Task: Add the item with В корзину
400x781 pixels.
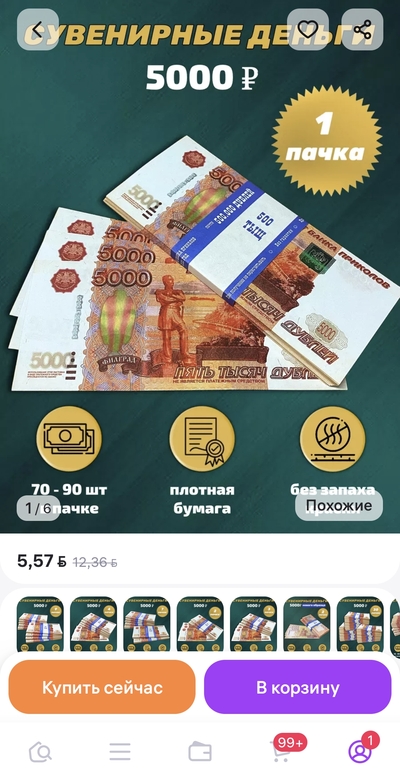Action: point(298,687)
